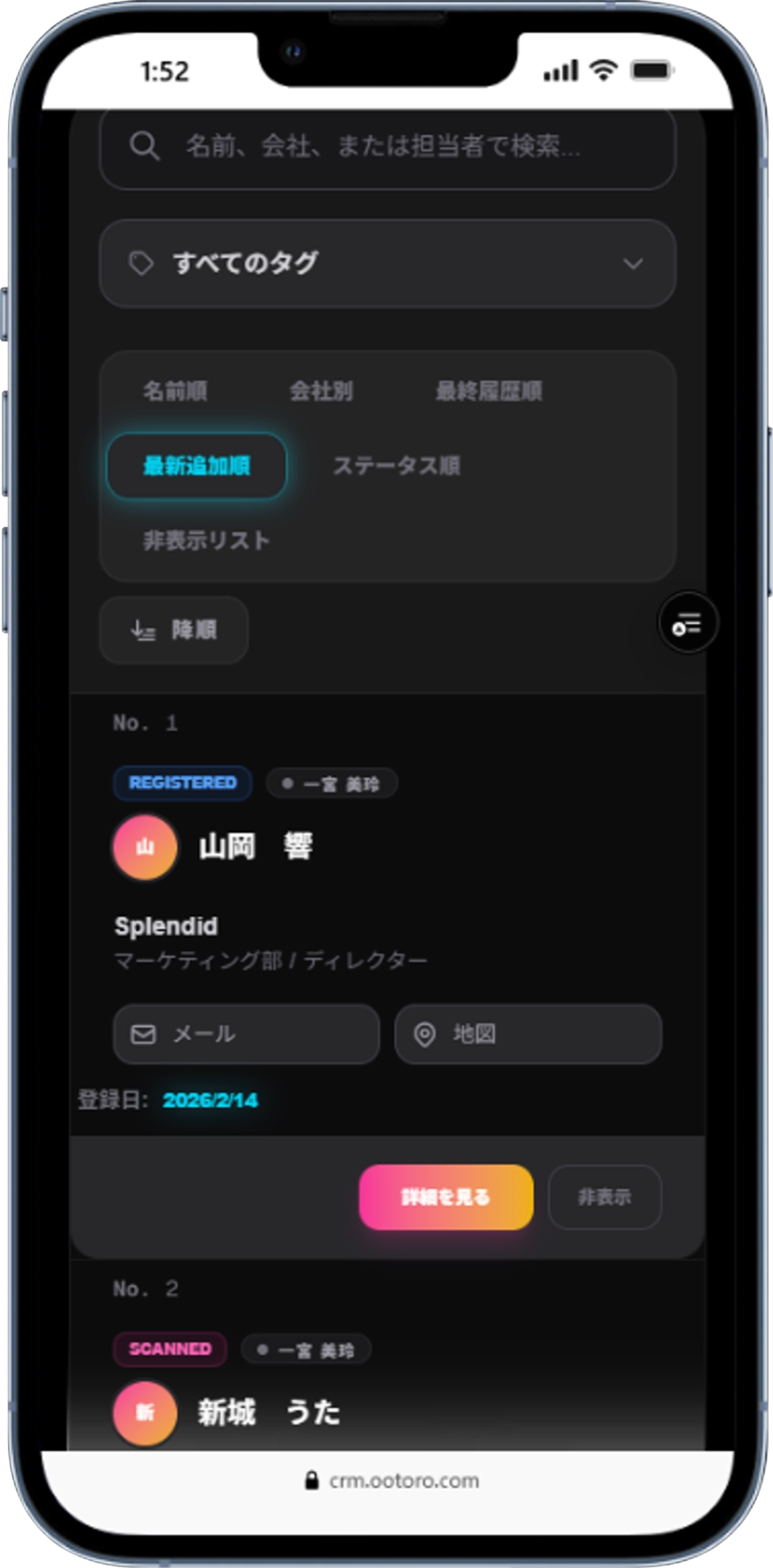Hide 山岡 響 with the 非表示 button
Image resolution: width=773 pixels, height=1568 pixels.
605,1197
